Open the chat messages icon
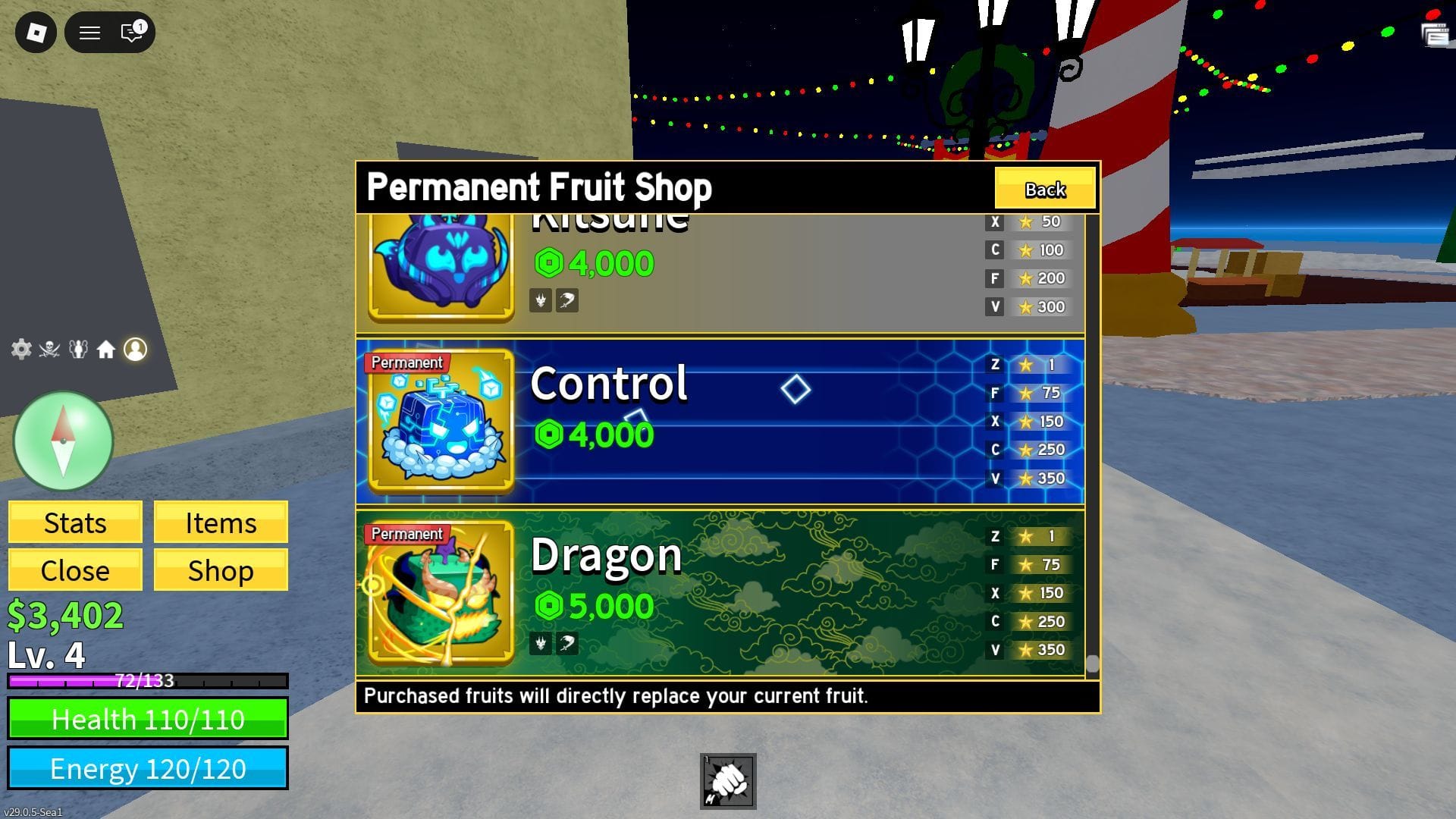1456x819 pixels. [x=132, y=33]
